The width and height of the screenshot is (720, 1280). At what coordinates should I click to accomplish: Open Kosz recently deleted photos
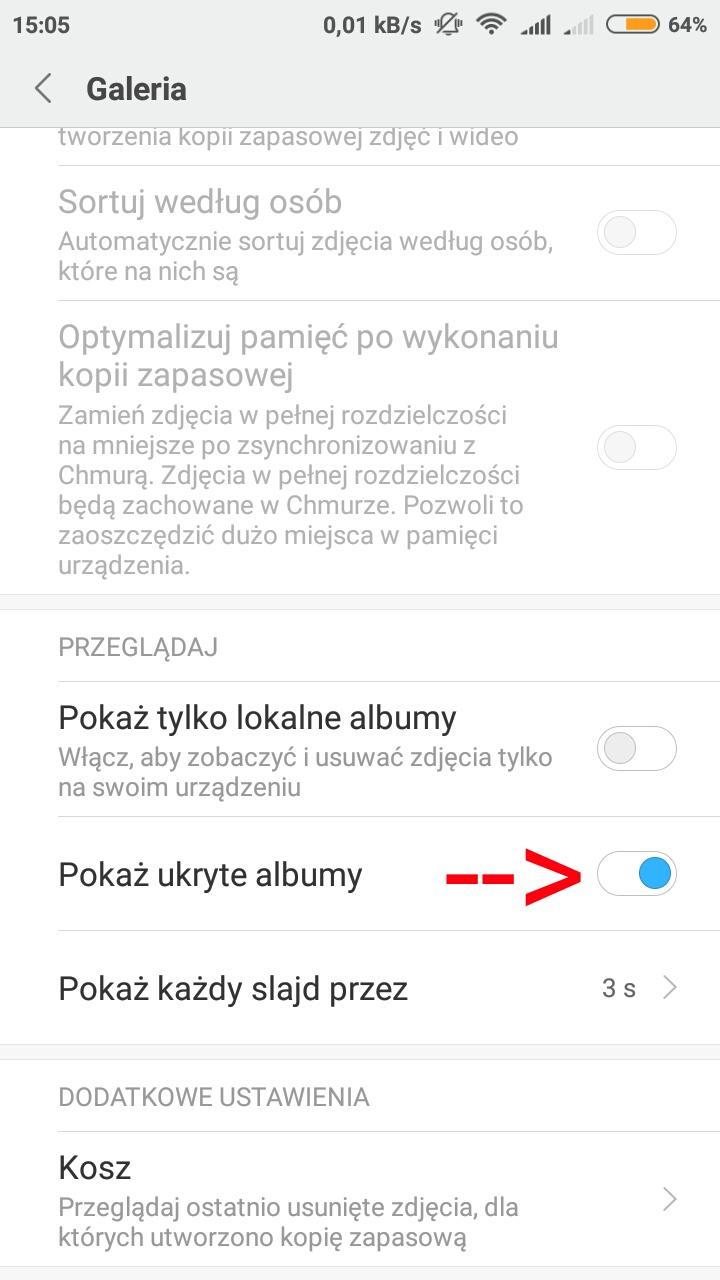point(360,1198)
